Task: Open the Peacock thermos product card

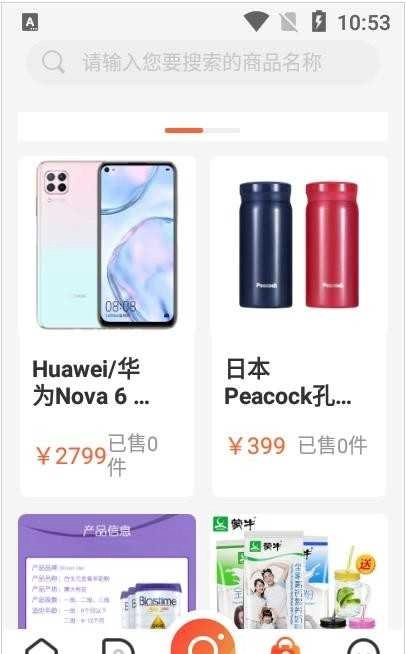Action: pos(299,327)
